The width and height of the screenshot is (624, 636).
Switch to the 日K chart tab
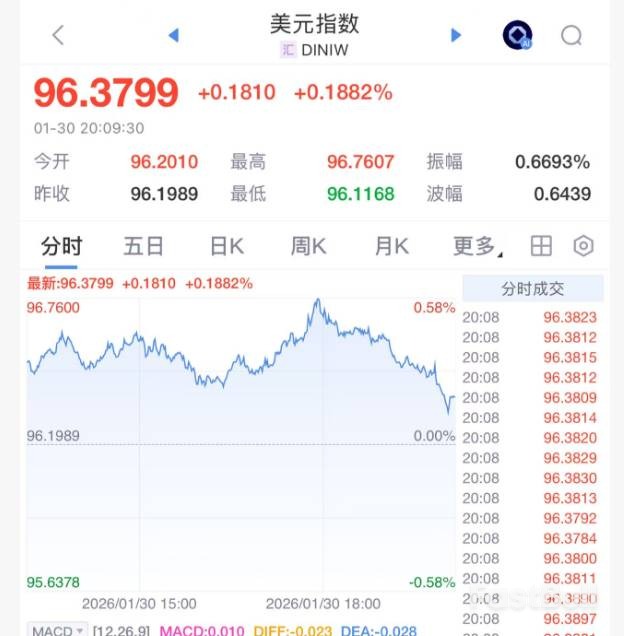click(x=227, y=246)
